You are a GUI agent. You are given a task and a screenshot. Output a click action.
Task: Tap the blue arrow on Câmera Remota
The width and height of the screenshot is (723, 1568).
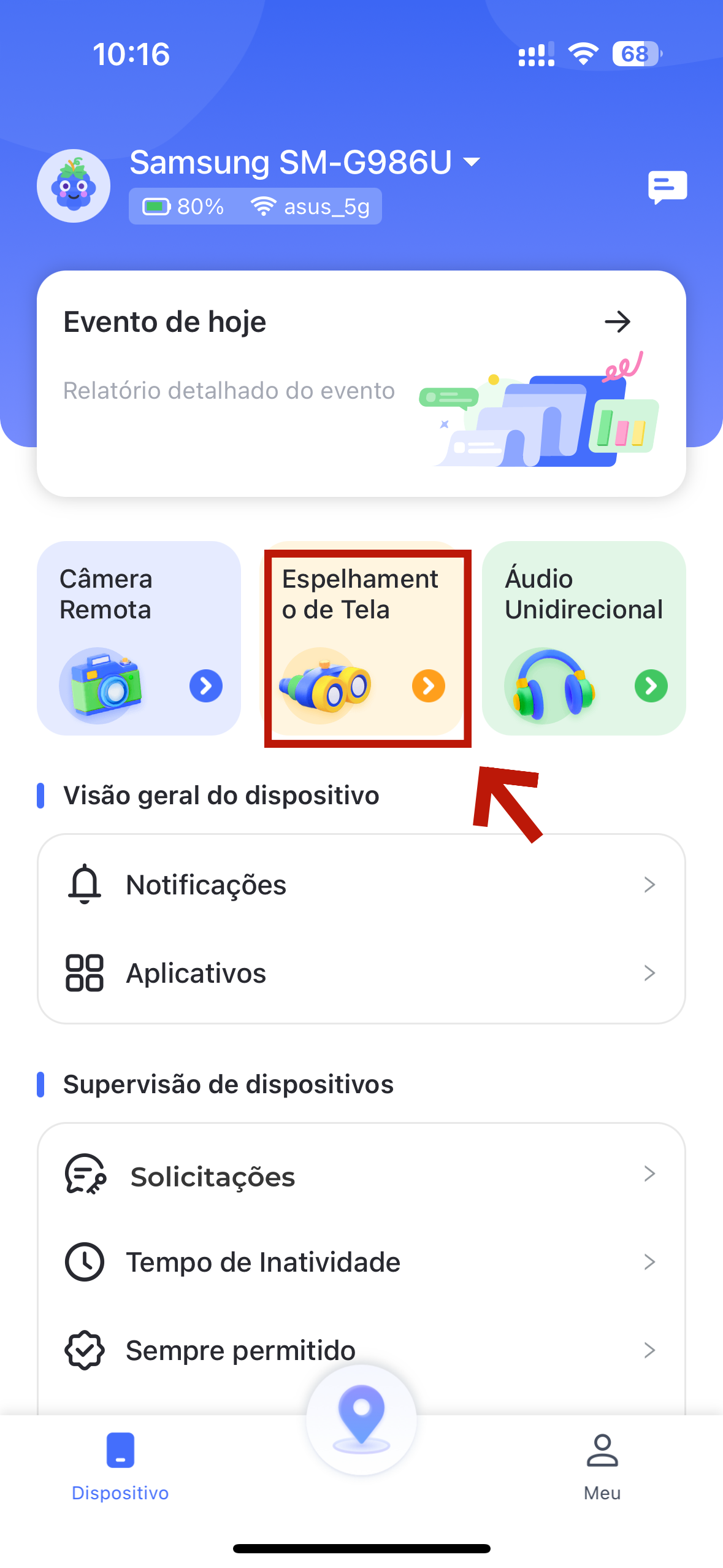click(x=205, y=686)
